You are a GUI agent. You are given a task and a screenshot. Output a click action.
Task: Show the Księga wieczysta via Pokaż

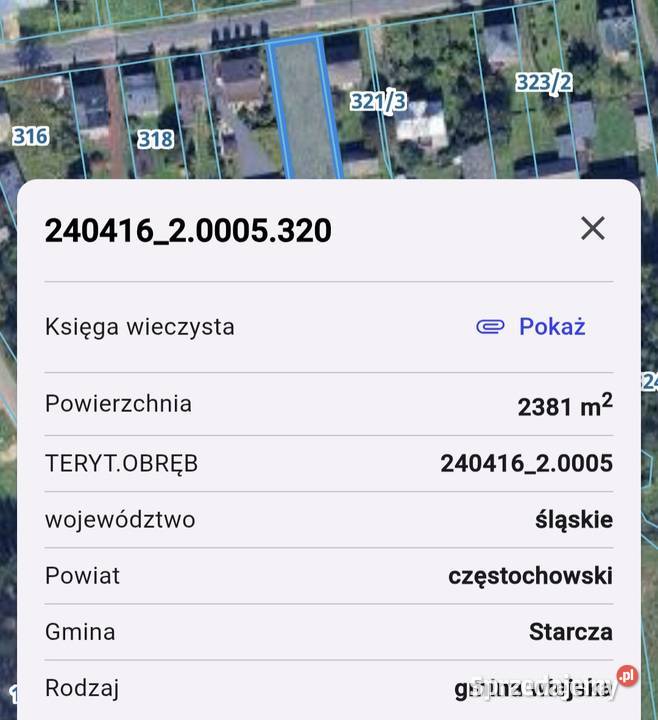(531, 326)
